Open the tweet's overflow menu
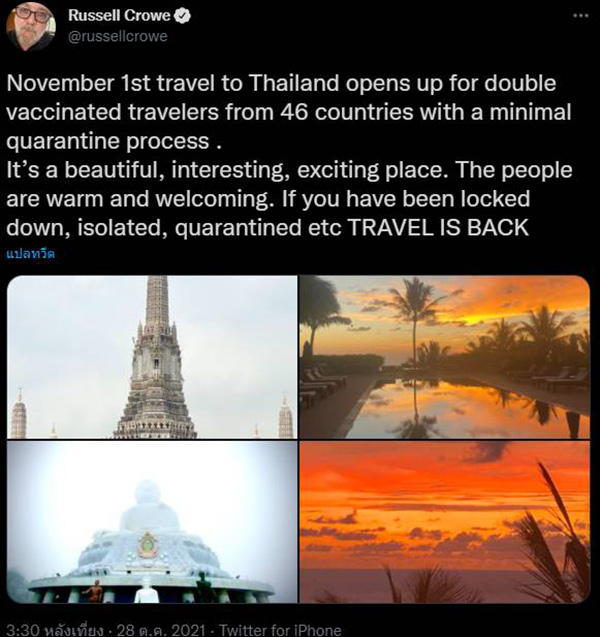This screenshot has width=600, height=637. (x=580, y=18)
